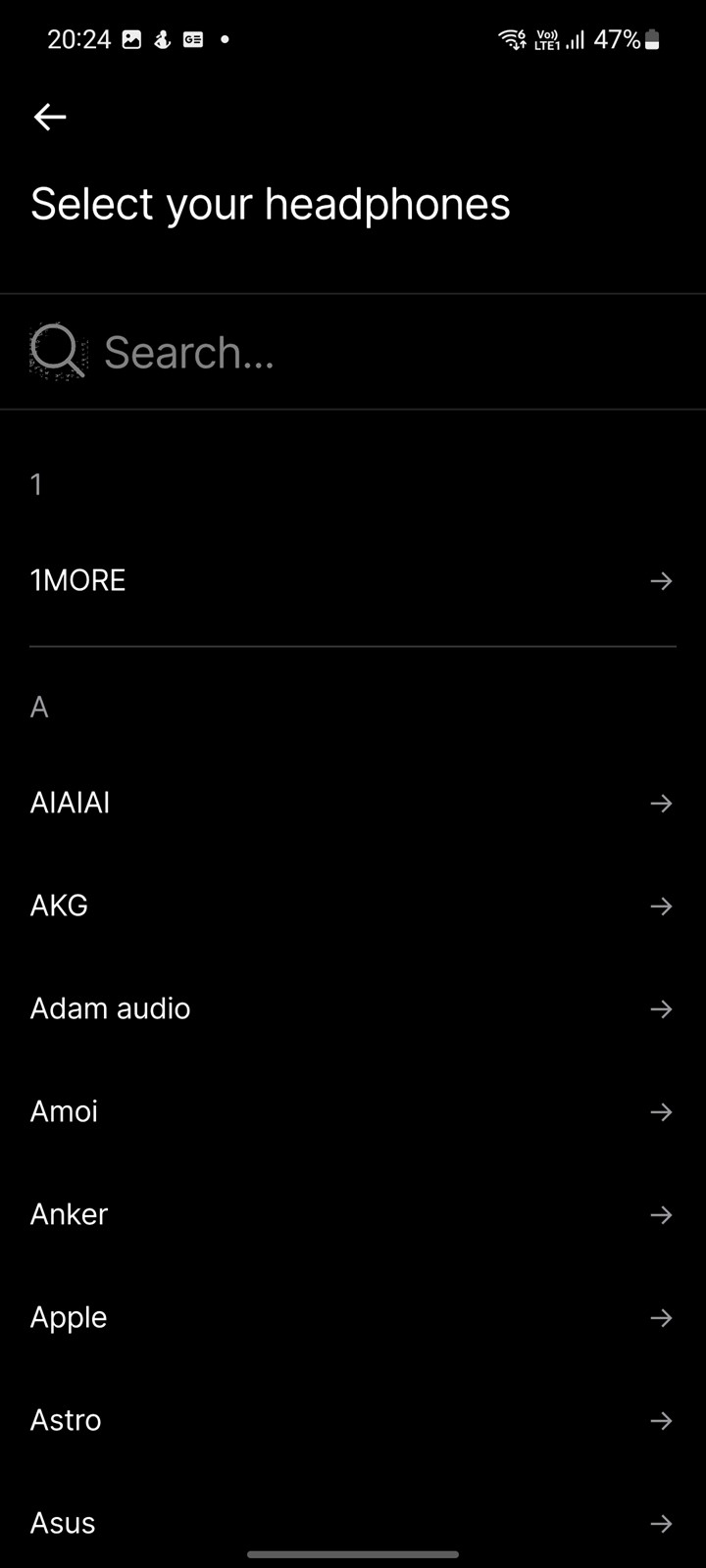This screenshot has height=1568, width=706.
Task: Choose Adam audio
Action: [x=353, y=1009]
